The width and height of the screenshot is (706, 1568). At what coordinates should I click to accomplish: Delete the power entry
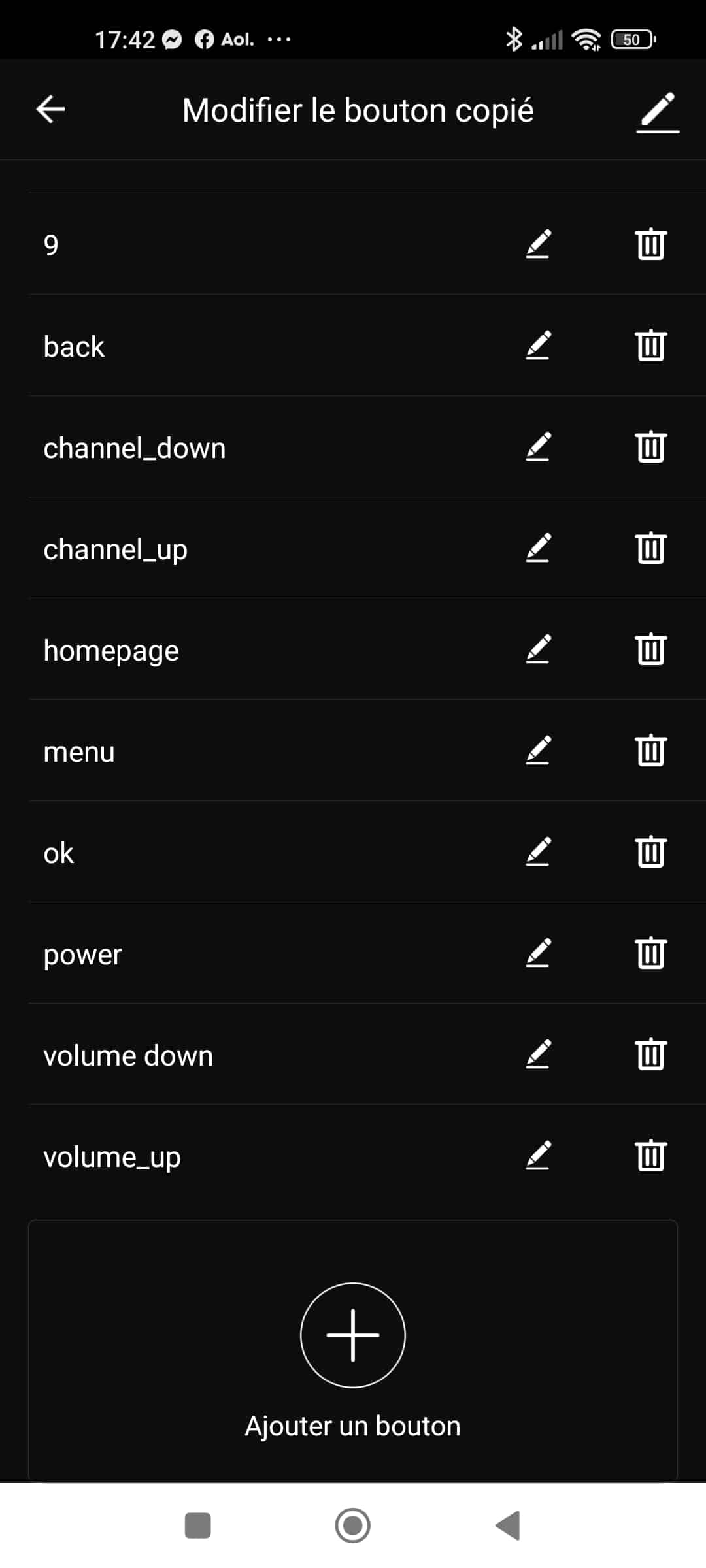(x=650, y=953)
